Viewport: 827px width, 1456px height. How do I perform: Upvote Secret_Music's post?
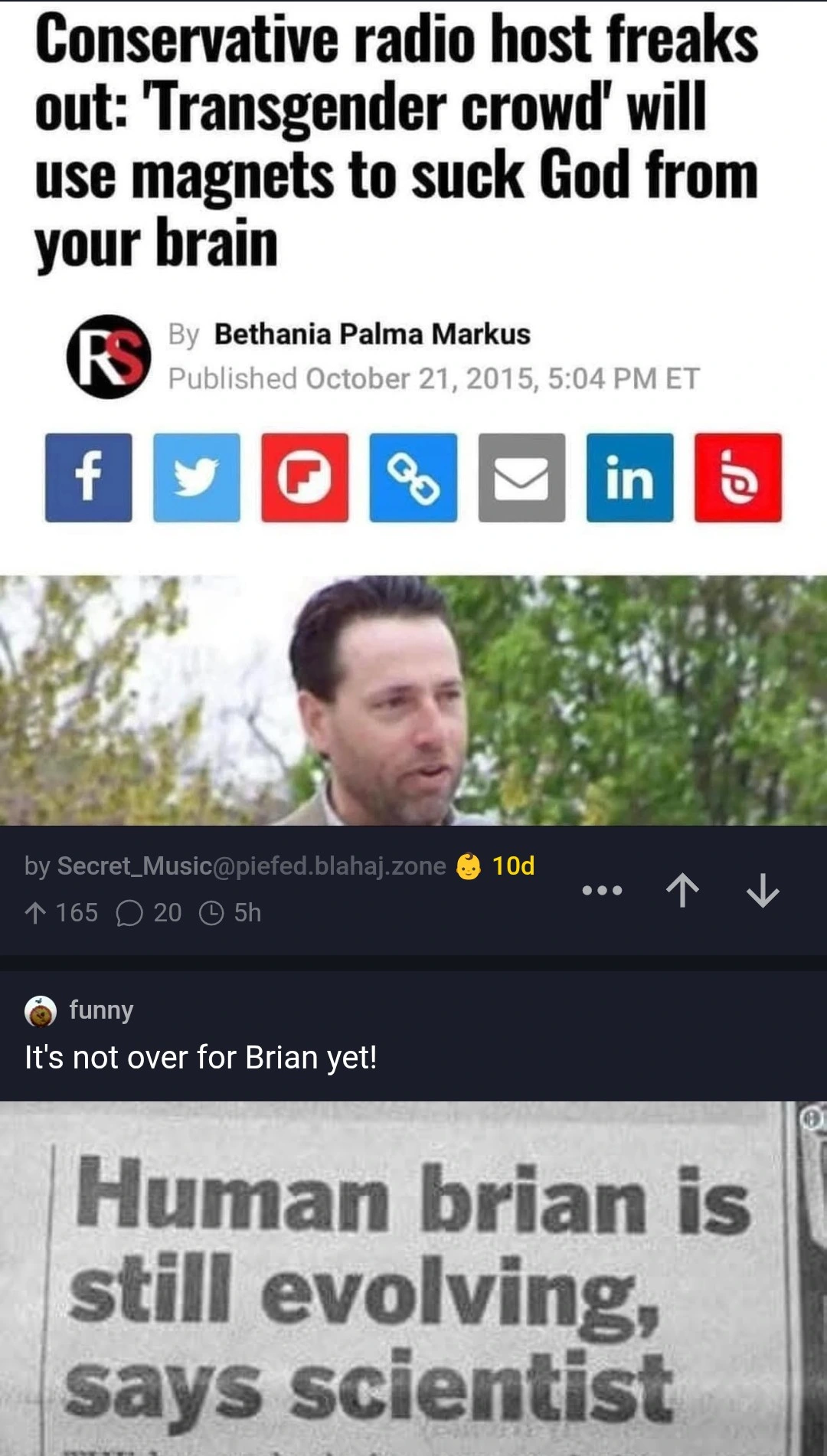(682, 890)
